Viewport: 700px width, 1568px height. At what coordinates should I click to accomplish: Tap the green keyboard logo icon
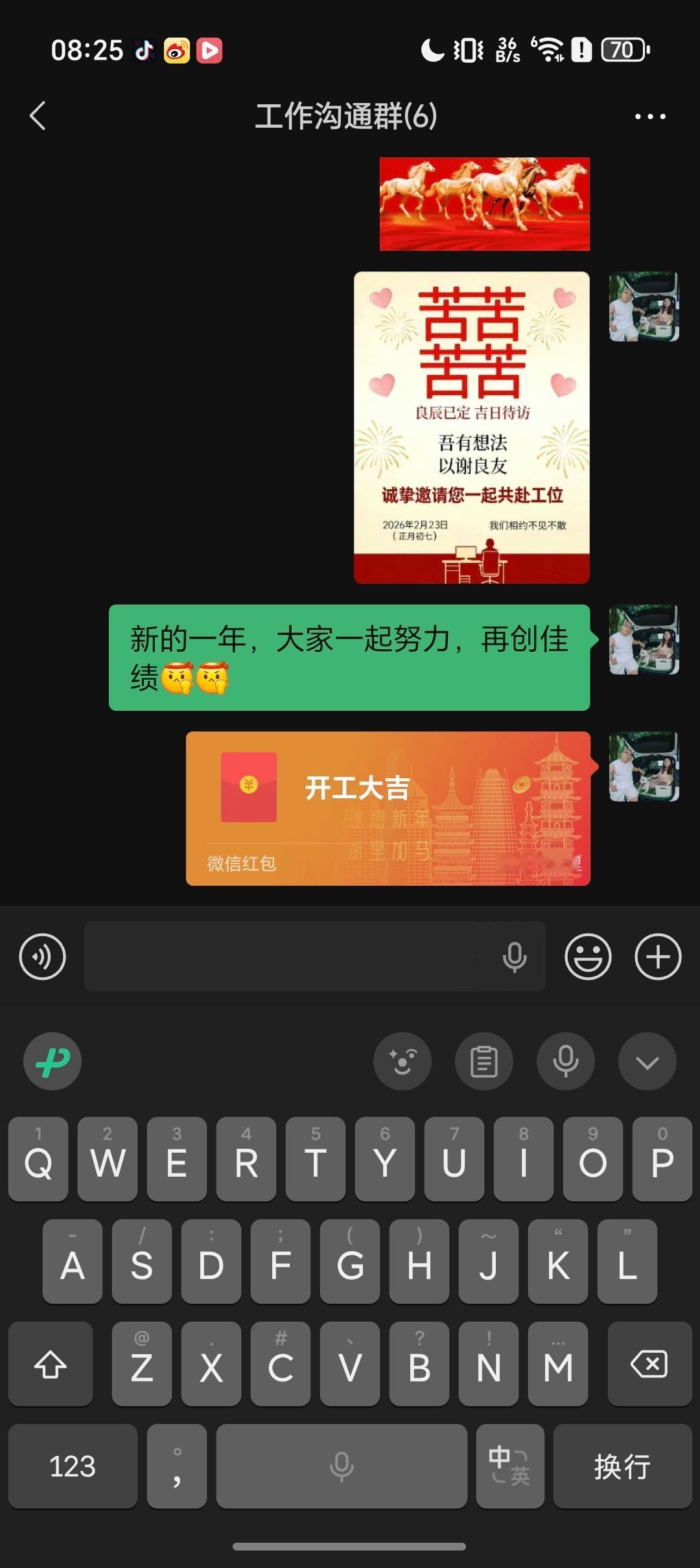52,1061
